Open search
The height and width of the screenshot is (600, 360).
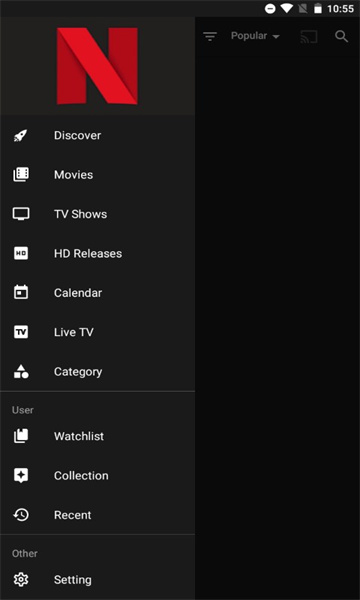coord(341,36)
